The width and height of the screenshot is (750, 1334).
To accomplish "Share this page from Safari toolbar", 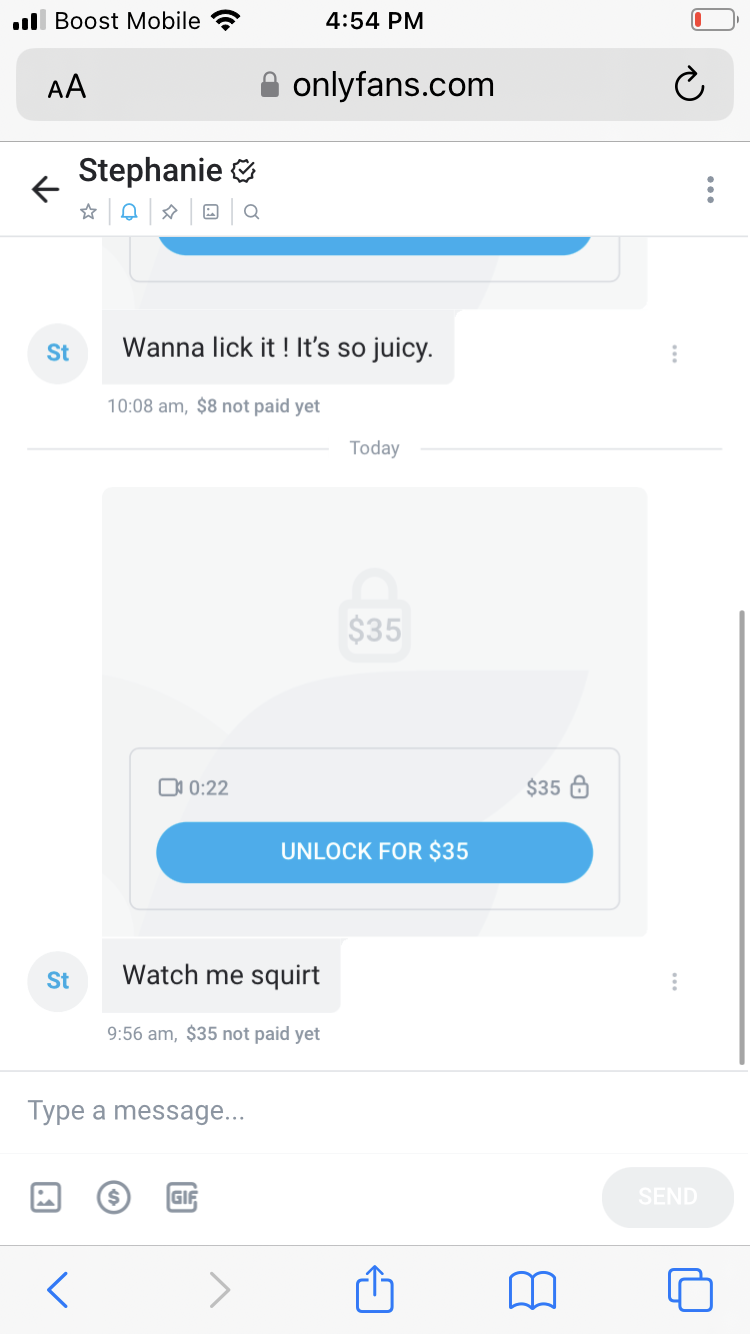I will coord(375,1289).
